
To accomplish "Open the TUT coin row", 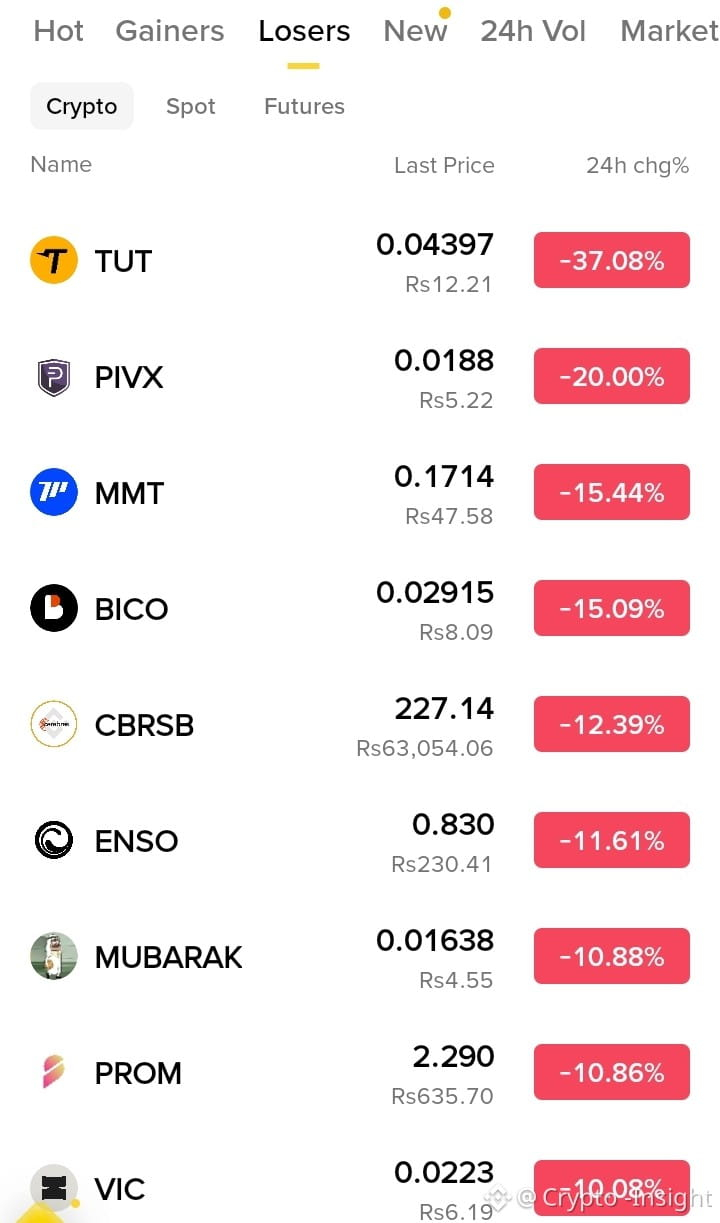I will pyautogui.click(x=360, y=262).
